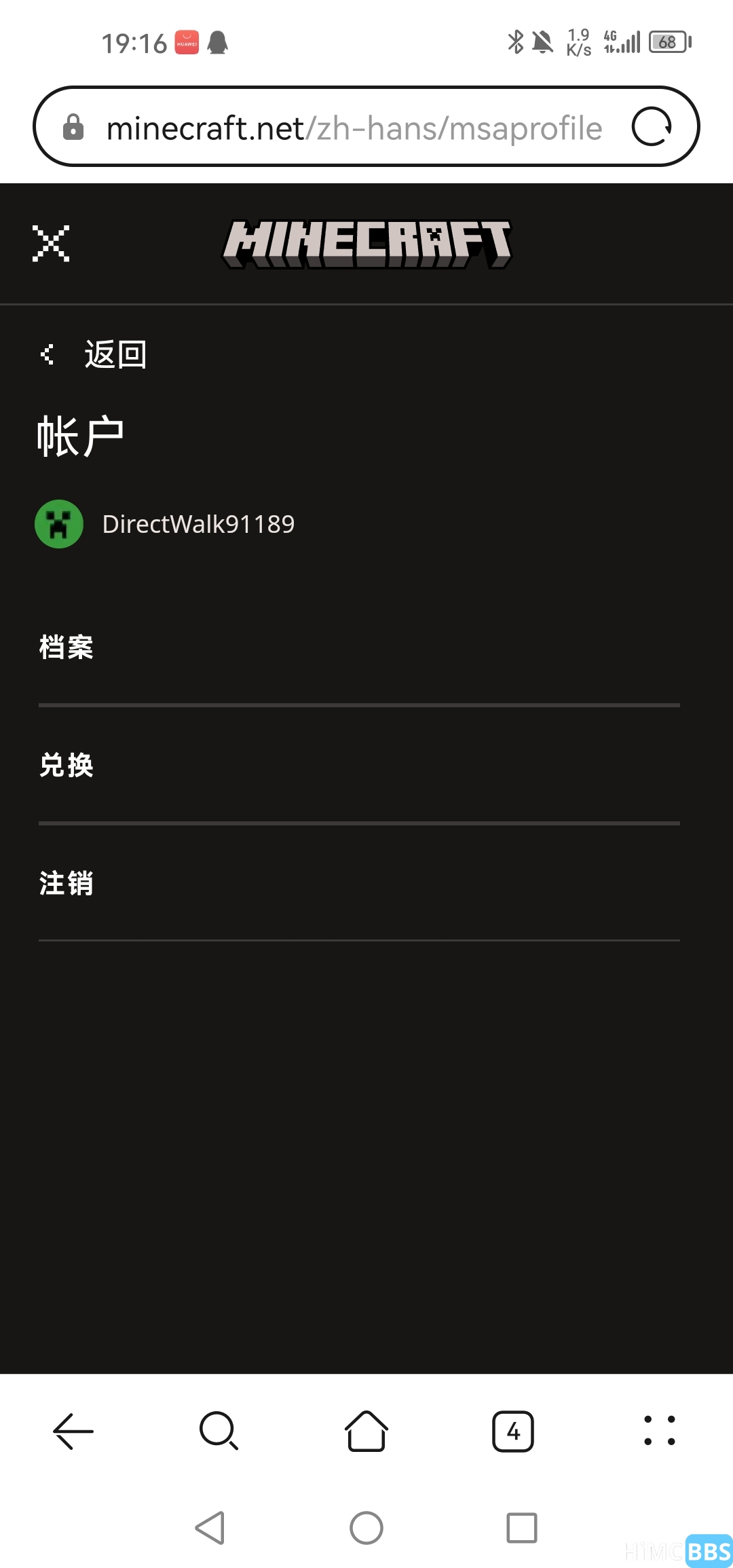This screenshot has height=1568, width=733.
Task: Click the creeper avatar next to DirectWalk91189
Action: pos(58,523)
